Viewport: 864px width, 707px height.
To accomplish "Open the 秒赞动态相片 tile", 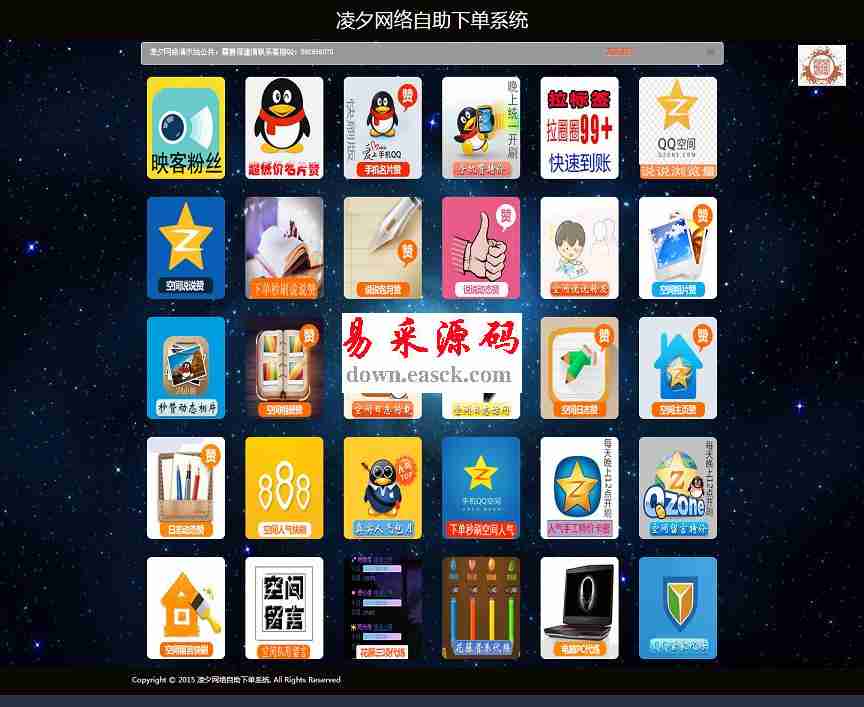I will [186, 368].
